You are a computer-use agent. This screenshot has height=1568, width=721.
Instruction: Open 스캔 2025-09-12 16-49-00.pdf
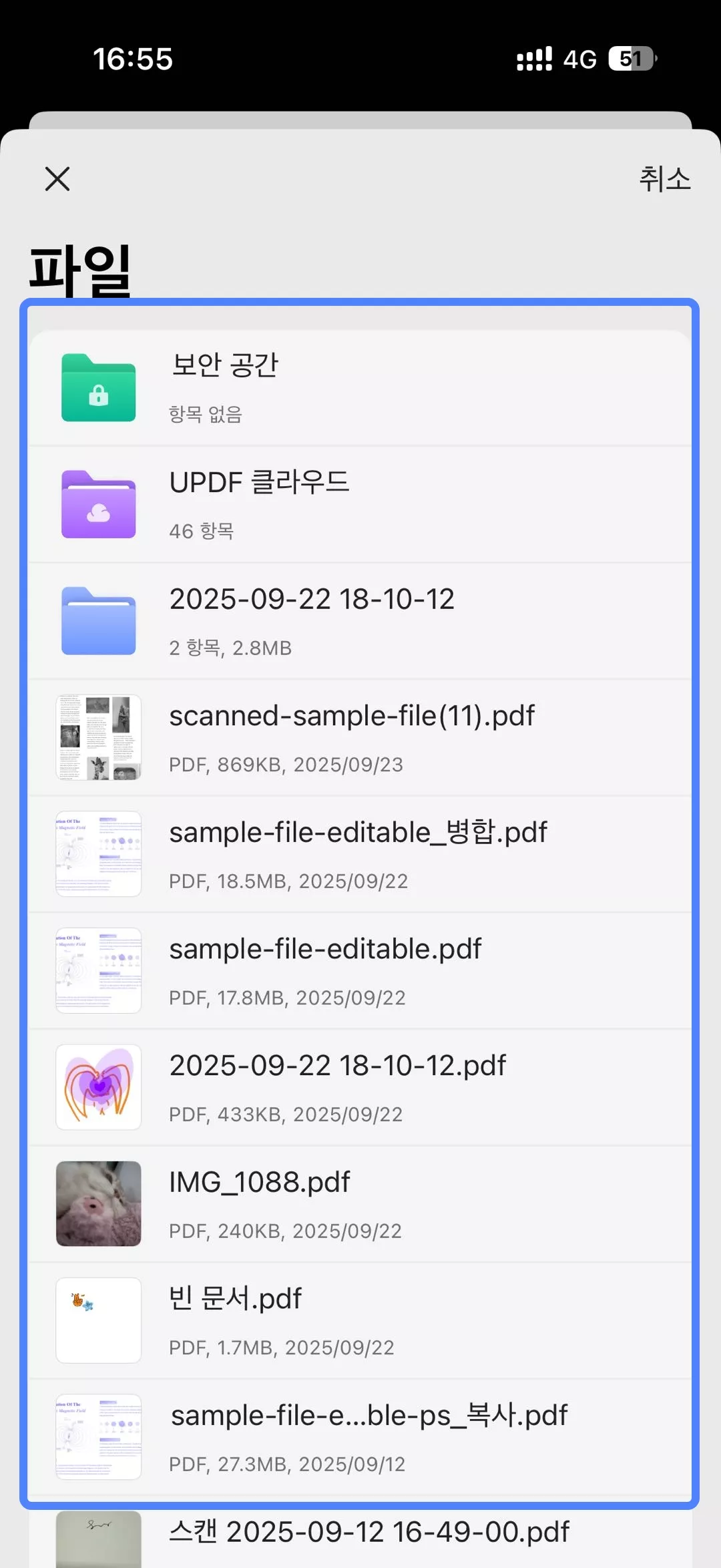tap(359, 1536)
